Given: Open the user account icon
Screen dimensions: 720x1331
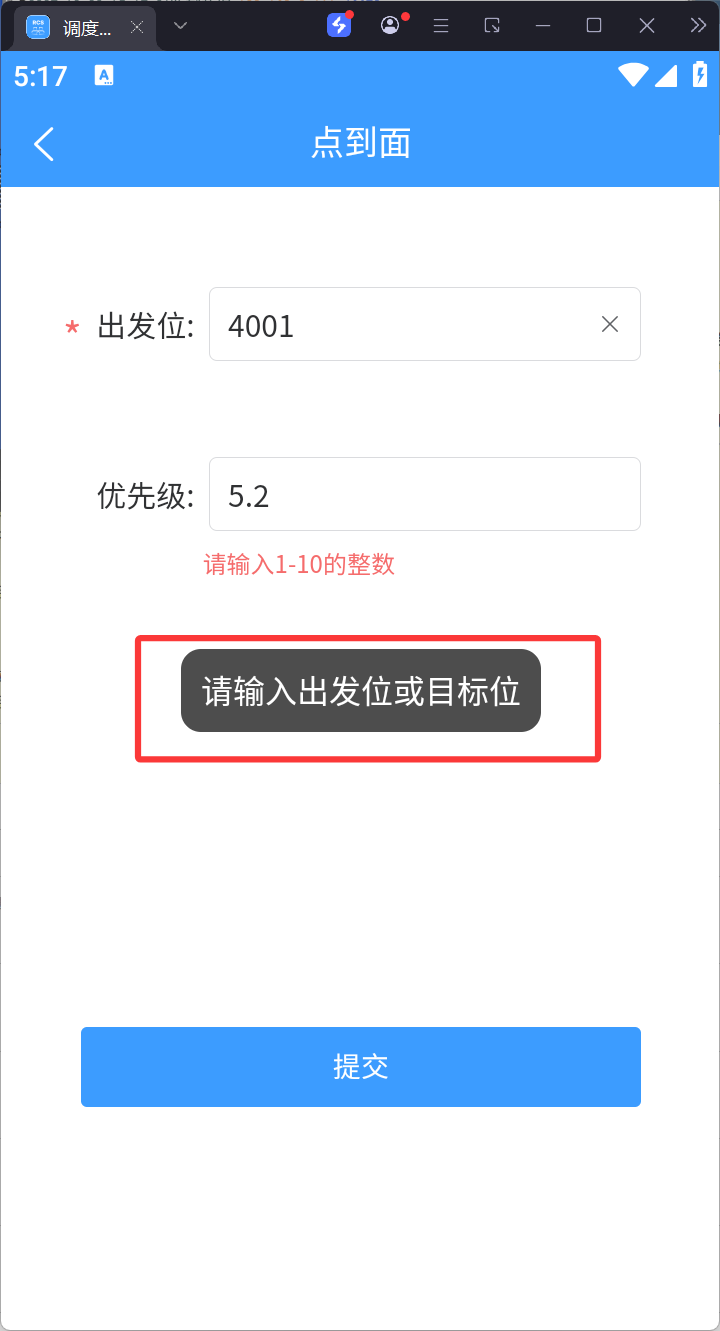Looking at the screenshot, I should click(390, 26).
